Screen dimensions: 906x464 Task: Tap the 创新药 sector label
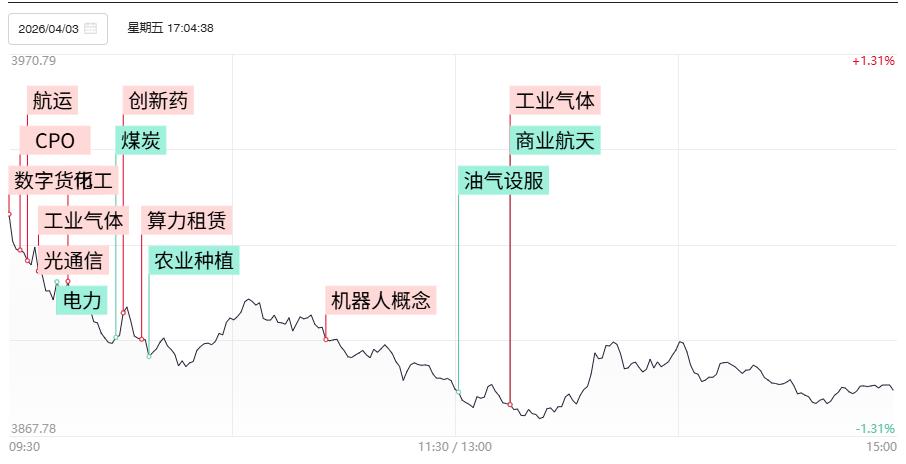(x=157, y=101)
